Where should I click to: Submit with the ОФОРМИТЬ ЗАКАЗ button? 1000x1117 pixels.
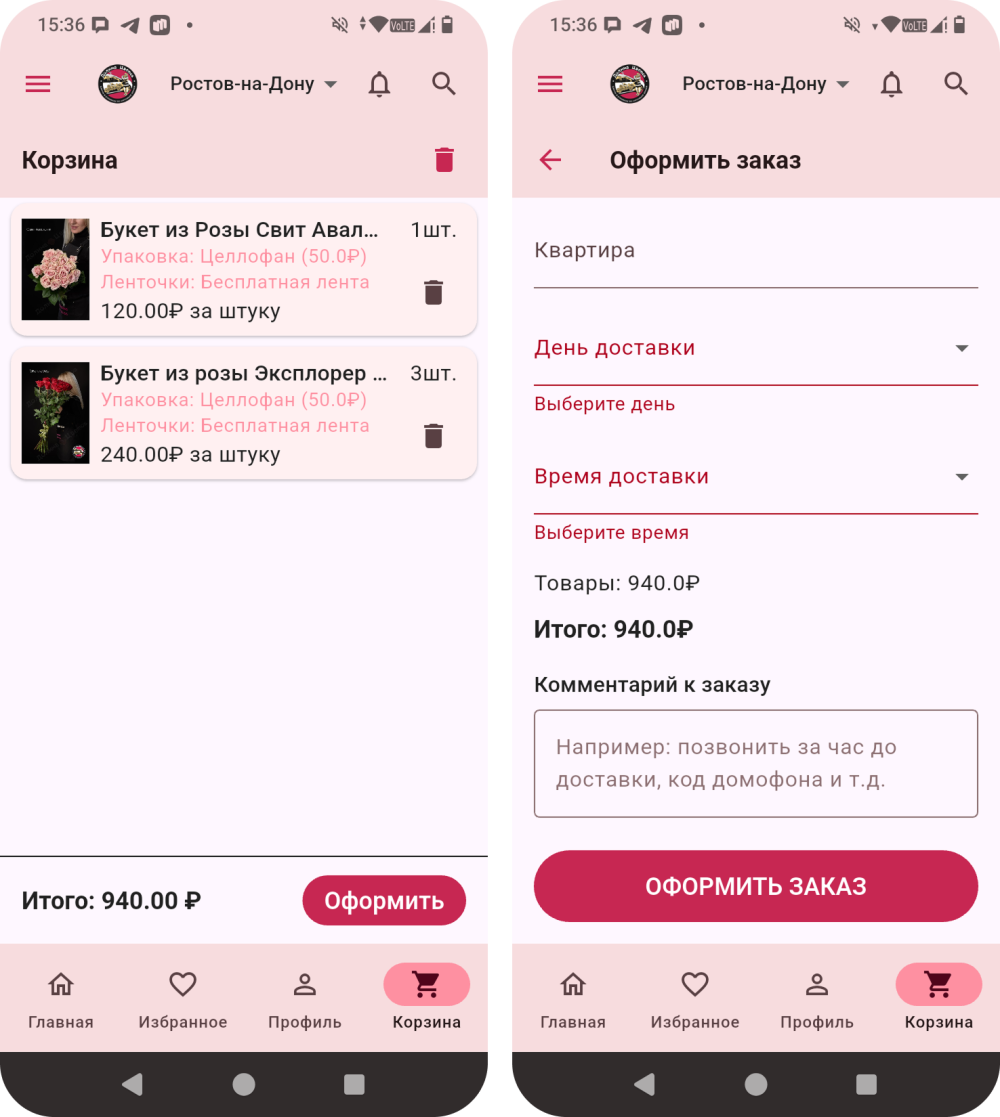click(x=755, y=886)
